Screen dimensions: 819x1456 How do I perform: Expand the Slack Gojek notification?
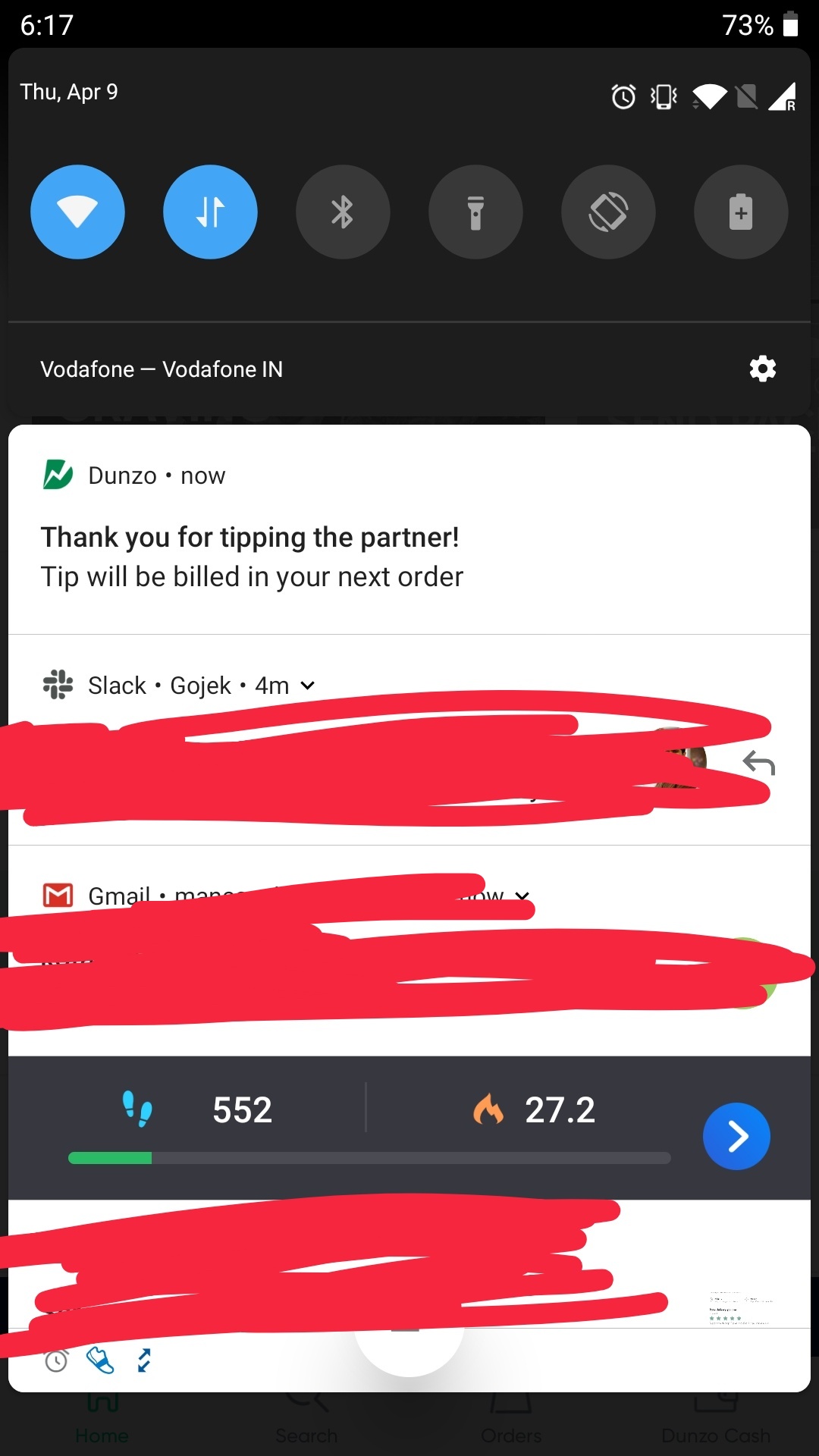(307, 686)
